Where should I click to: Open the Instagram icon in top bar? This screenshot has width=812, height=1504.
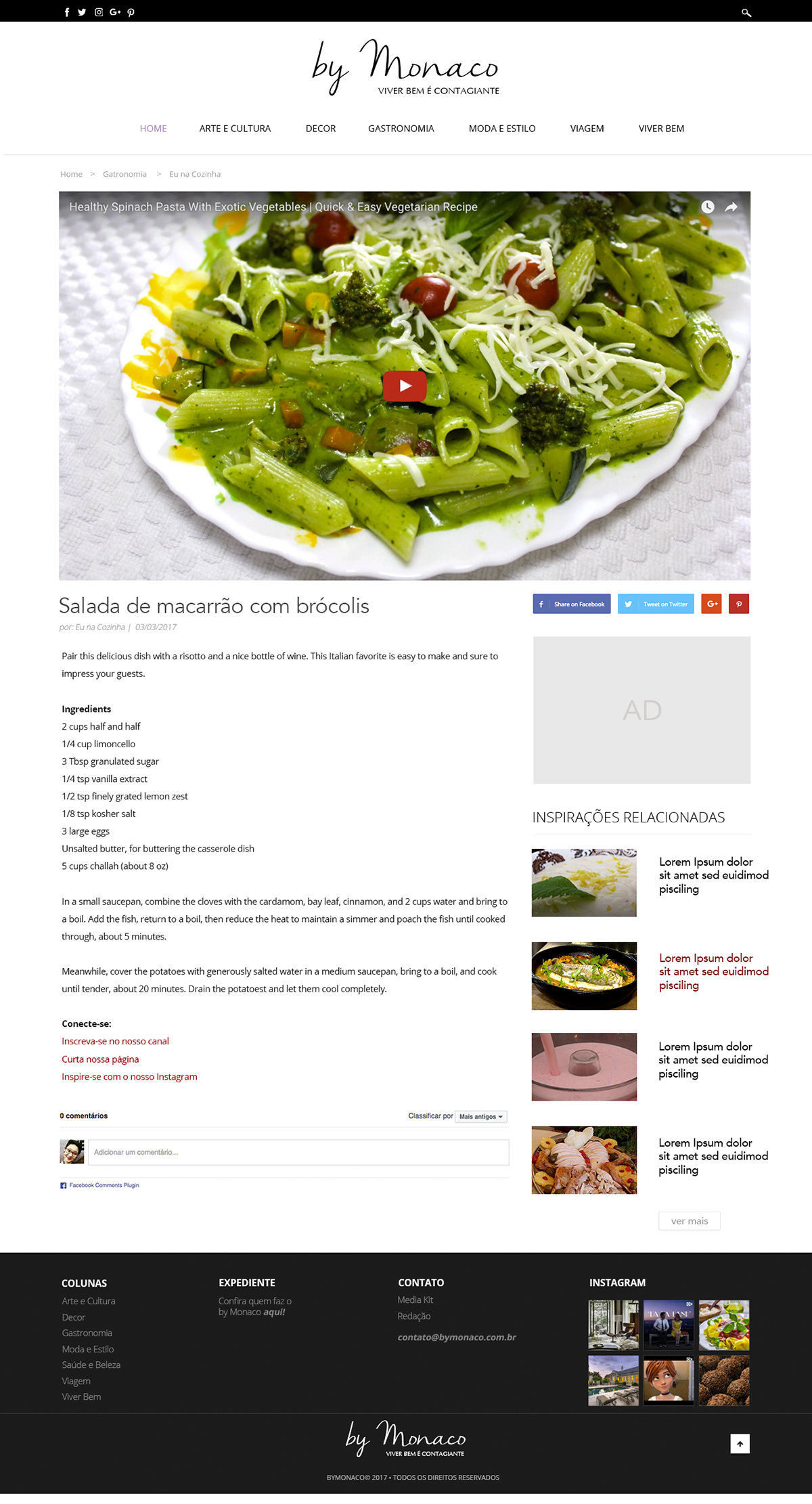pyautogui.click(x=99, y=12)
